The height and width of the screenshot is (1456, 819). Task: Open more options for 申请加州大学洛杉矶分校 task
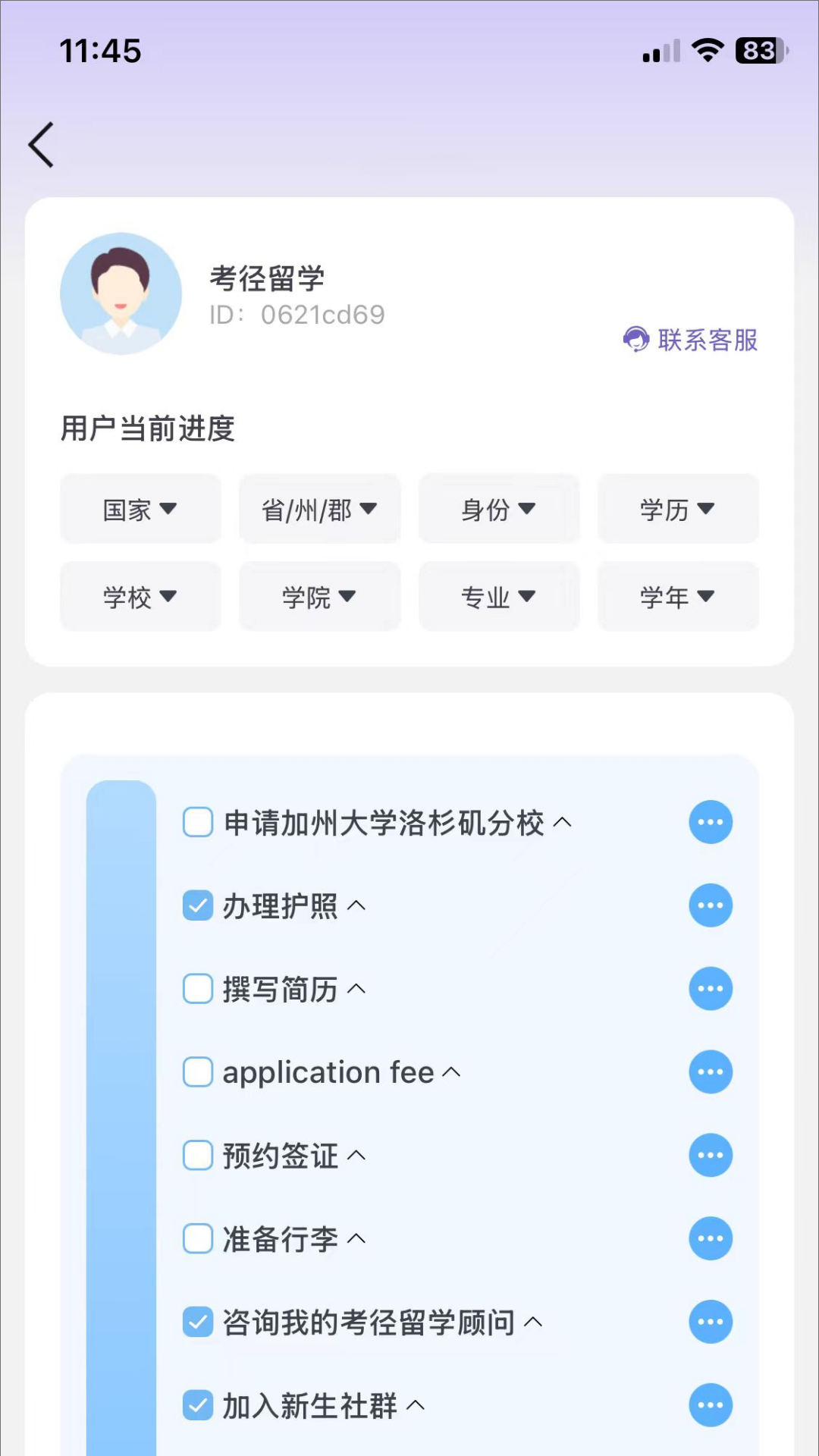[711, 822]
